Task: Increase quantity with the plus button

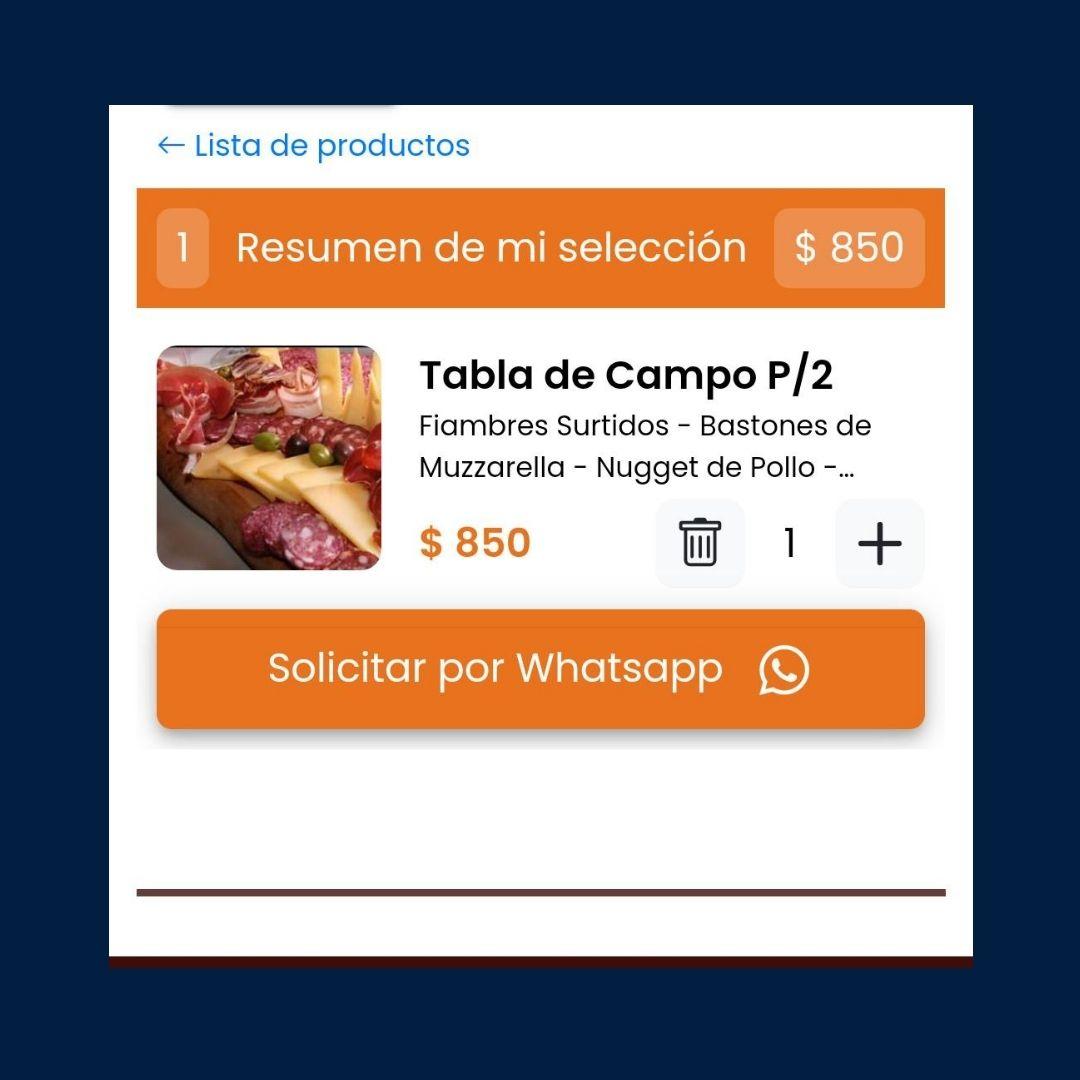Action: (880, 543)
